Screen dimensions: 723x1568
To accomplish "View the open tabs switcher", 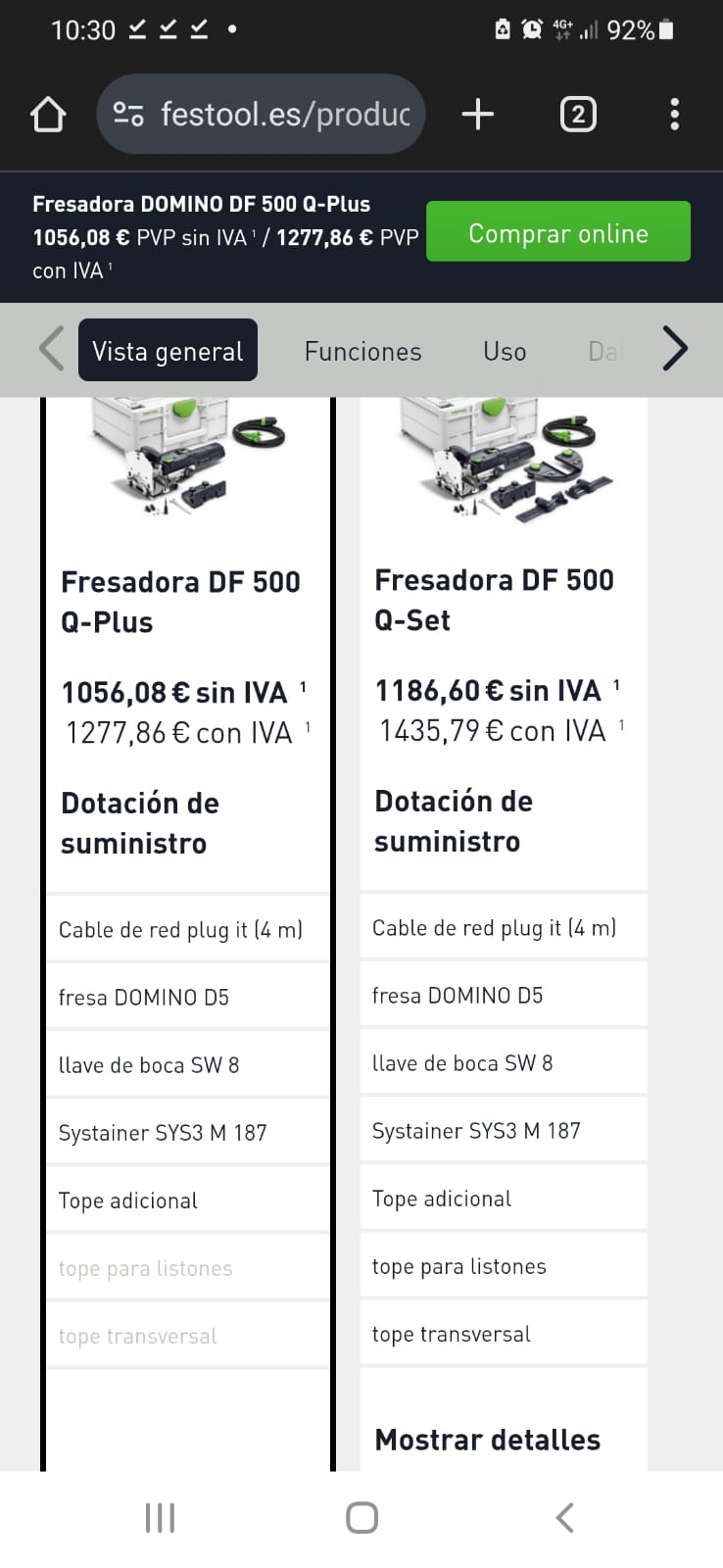I will 578,115.
